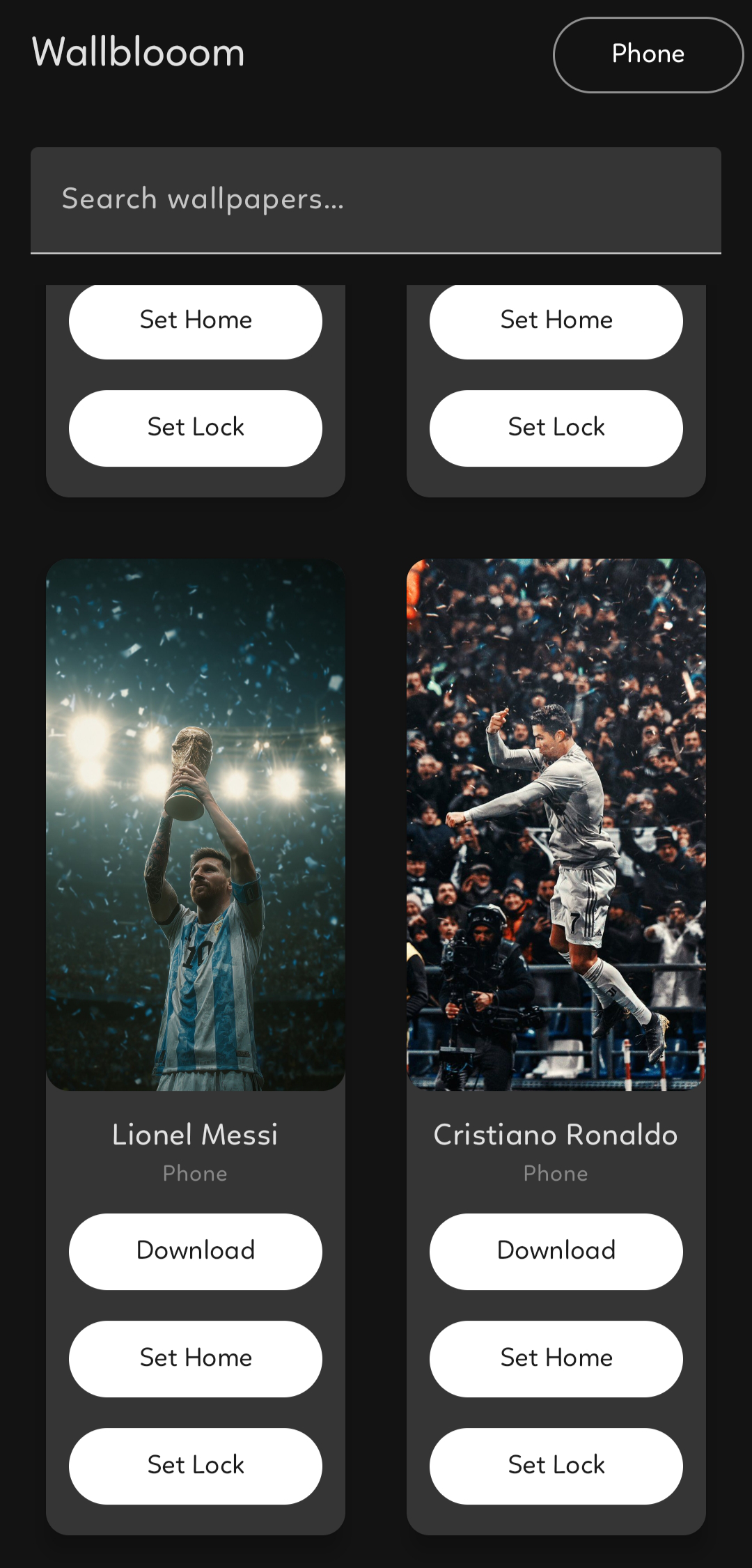Set Ronaldo wallpaper as home screen

point(555,1358)
